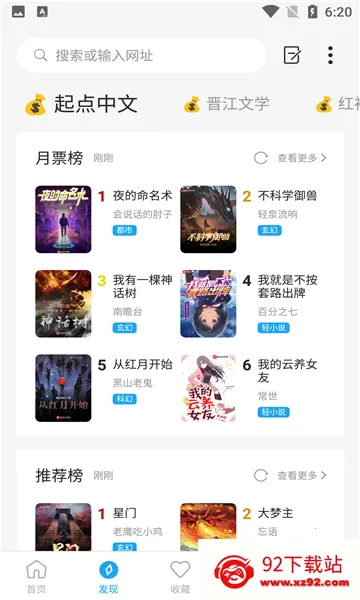Select the 起点中文 tab
Screen dimensions: 360x600
click(x=81, y=104)
